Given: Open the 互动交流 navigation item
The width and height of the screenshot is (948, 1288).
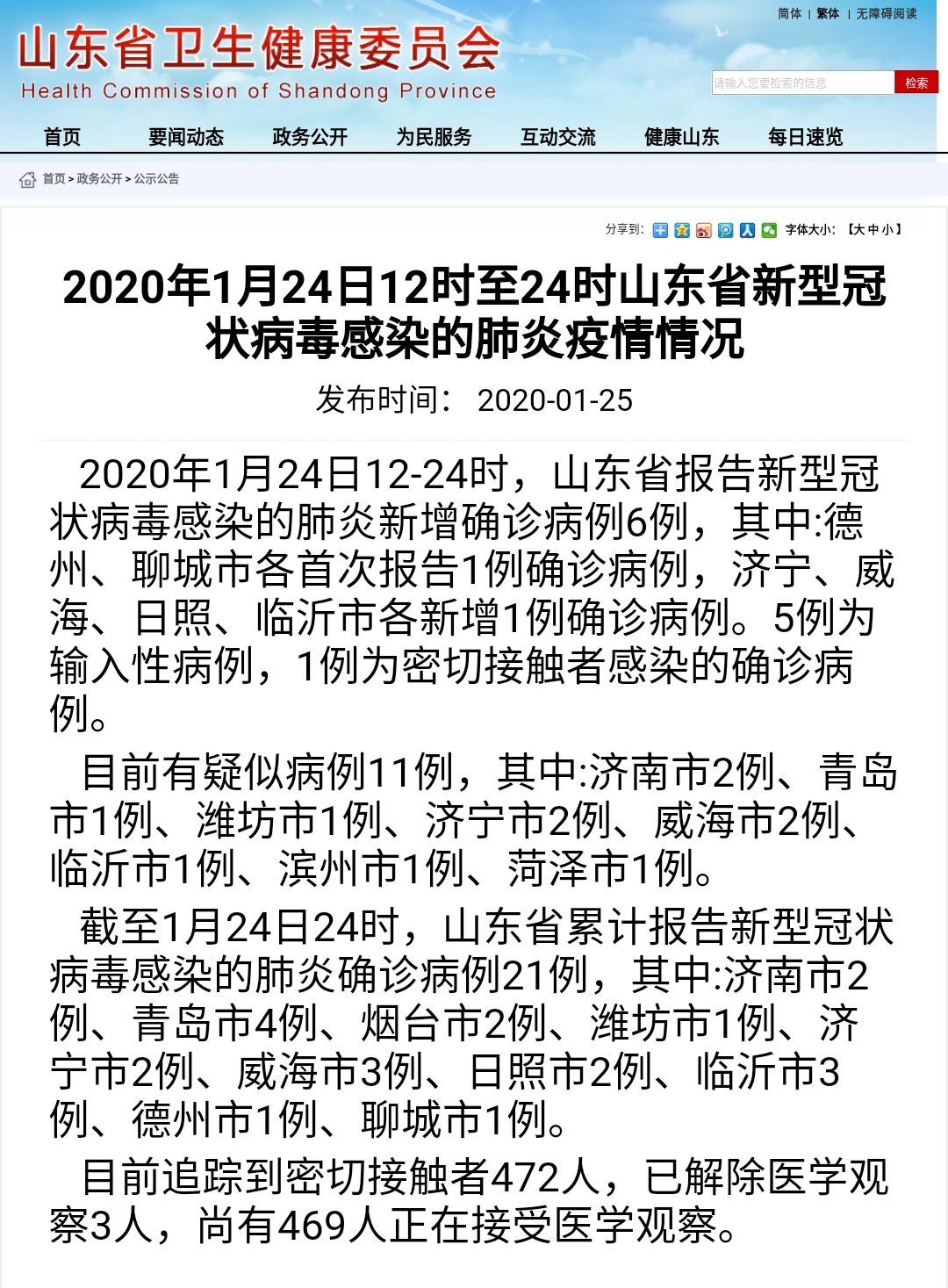Looking at the screenshot, I should tap(557, 137).
